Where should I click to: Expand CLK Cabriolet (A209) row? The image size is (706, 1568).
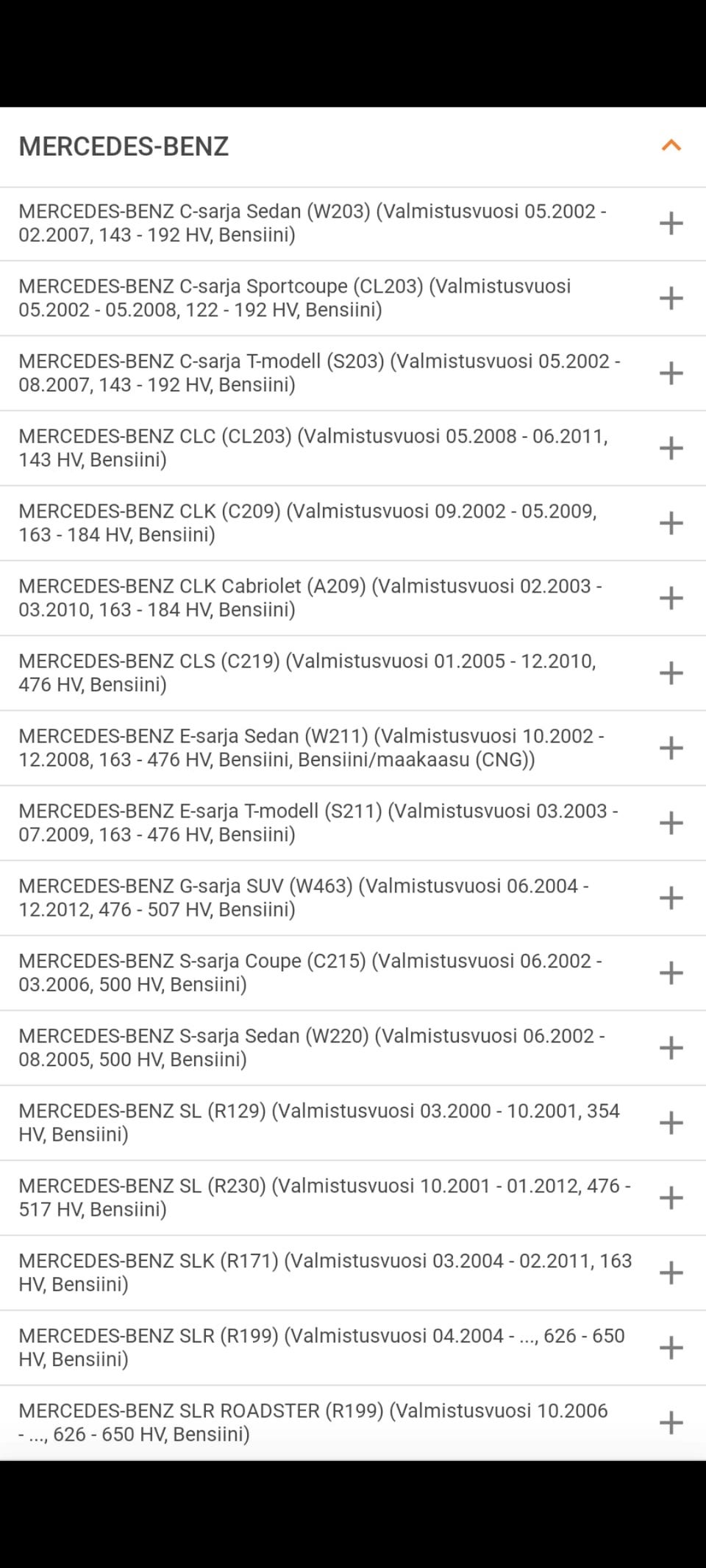671,598
